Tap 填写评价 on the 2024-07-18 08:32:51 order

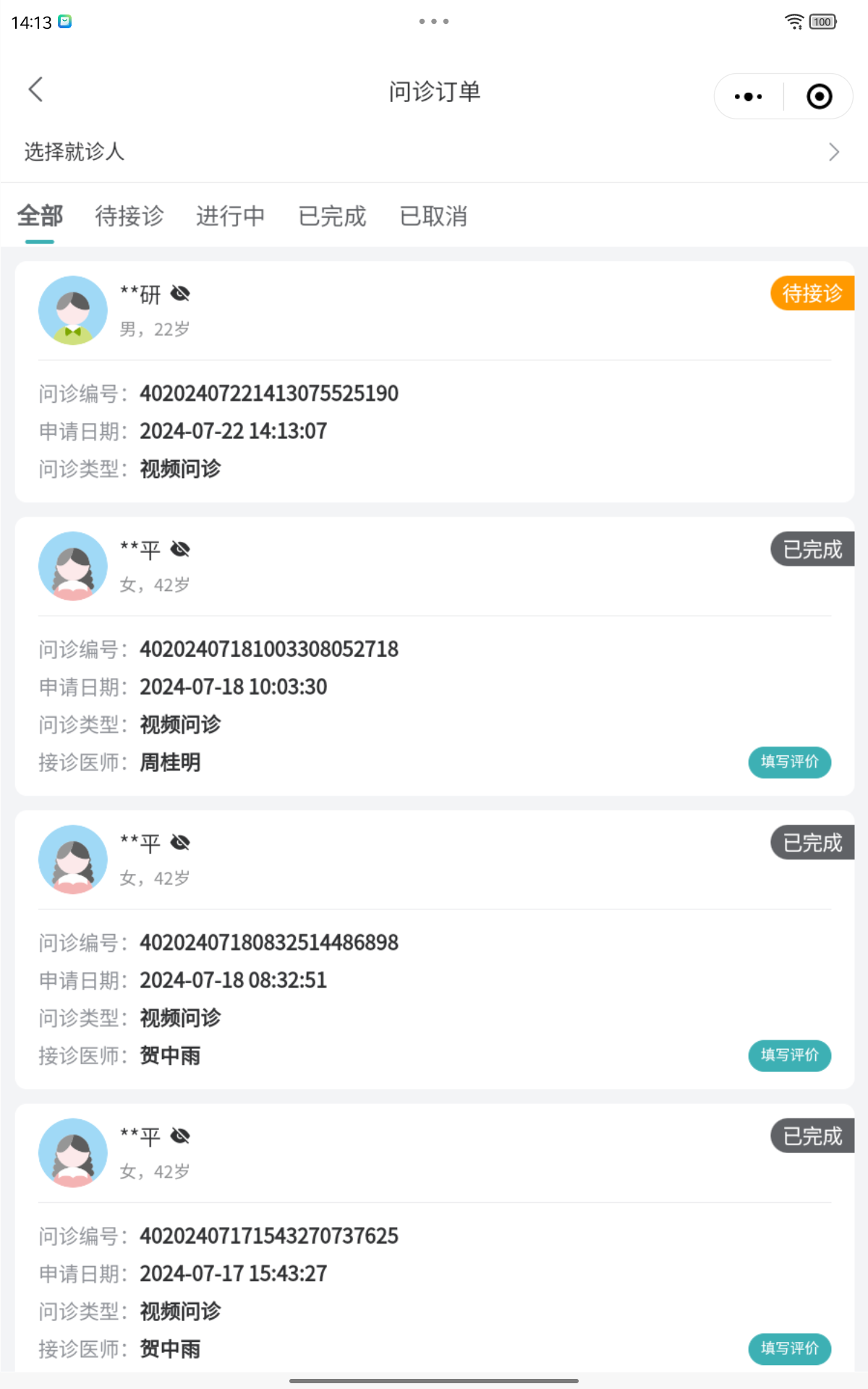click(x=789, y=1055)
